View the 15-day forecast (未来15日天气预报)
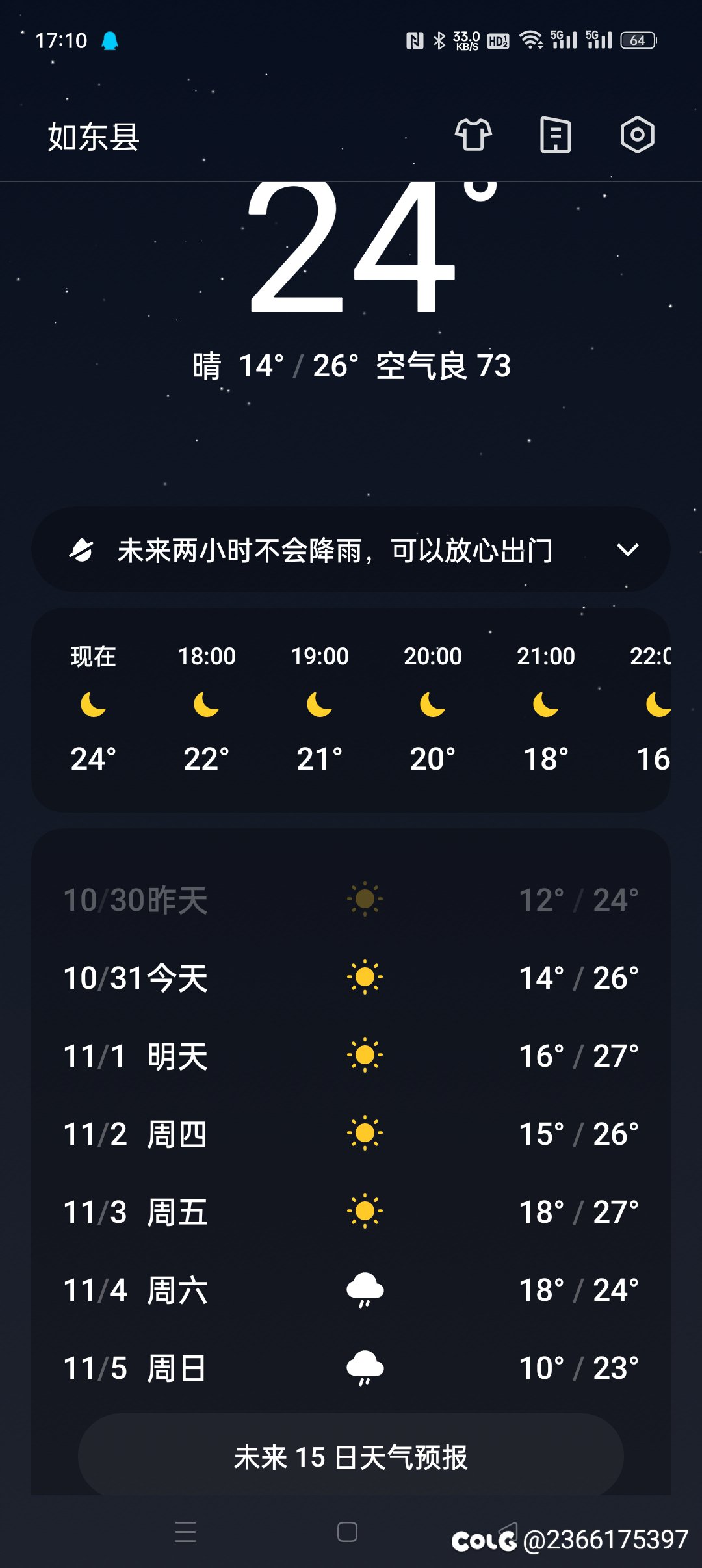The width and height of the screenshot is (702, 1568). coord(351,1457)
